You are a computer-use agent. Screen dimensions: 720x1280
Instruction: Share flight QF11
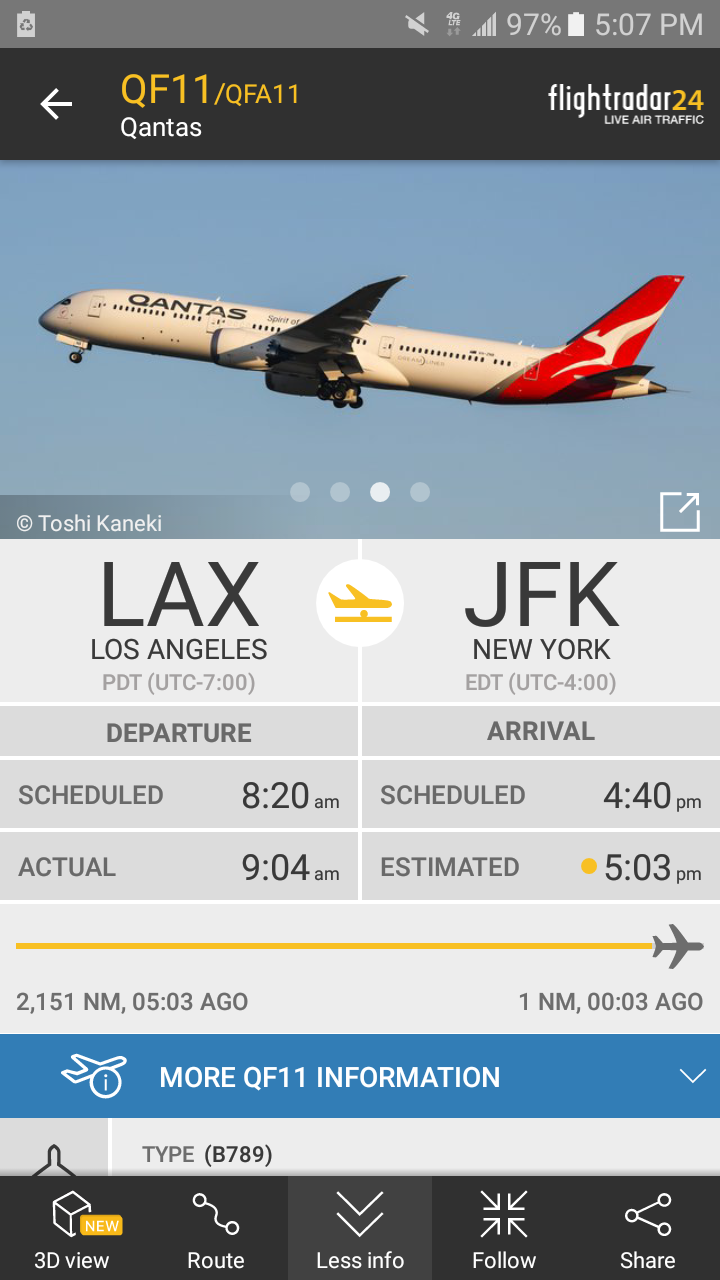pos(648,1230)
